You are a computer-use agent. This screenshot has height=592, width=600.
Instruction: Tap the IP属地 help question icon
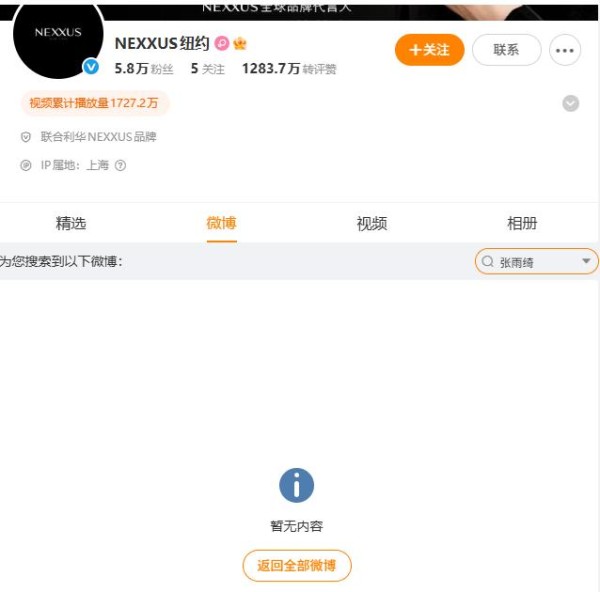[120, 166]
